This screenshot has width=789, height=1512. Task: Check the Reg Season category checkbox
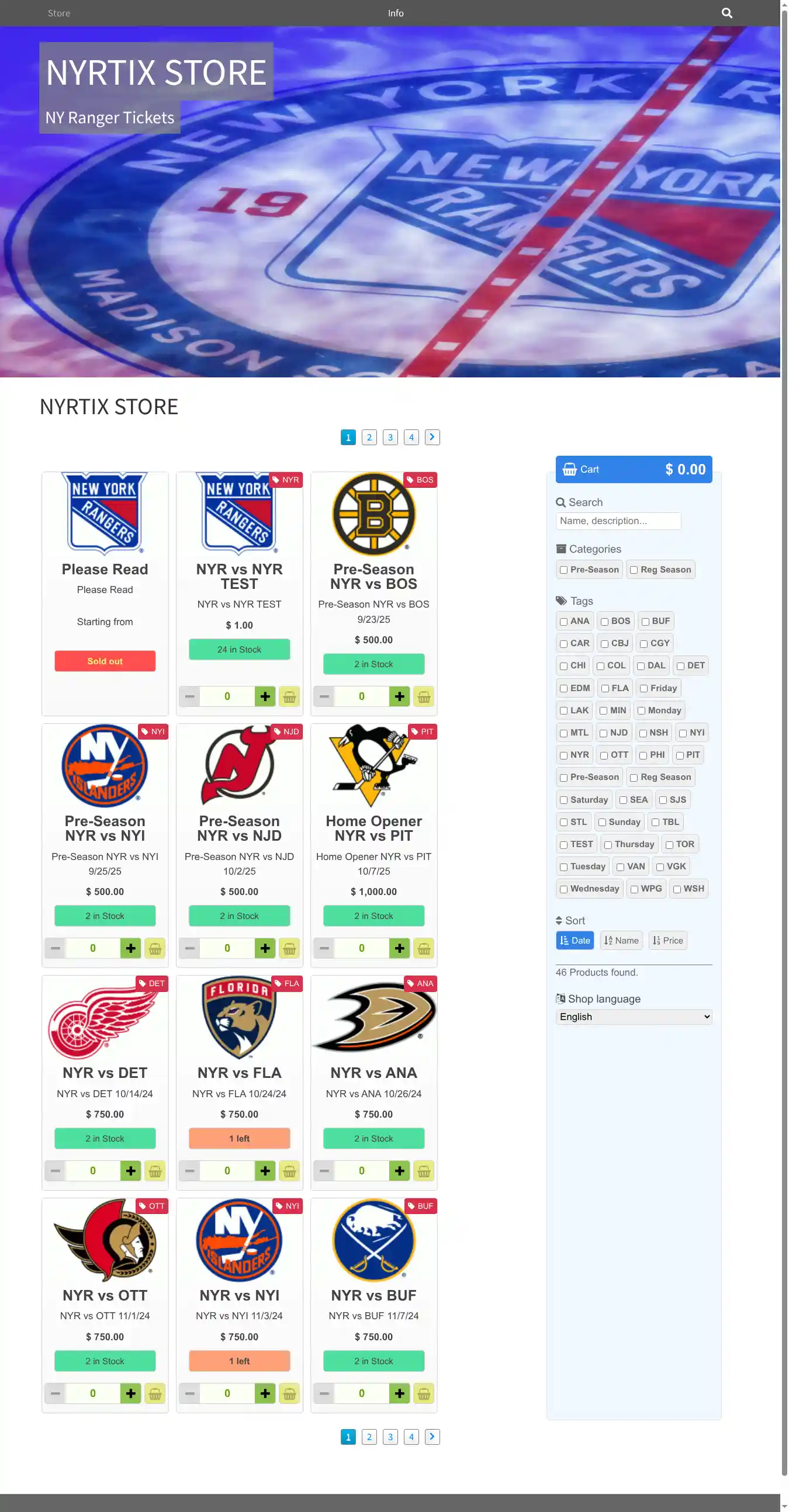pyautogui.click(x=634, y=570)
